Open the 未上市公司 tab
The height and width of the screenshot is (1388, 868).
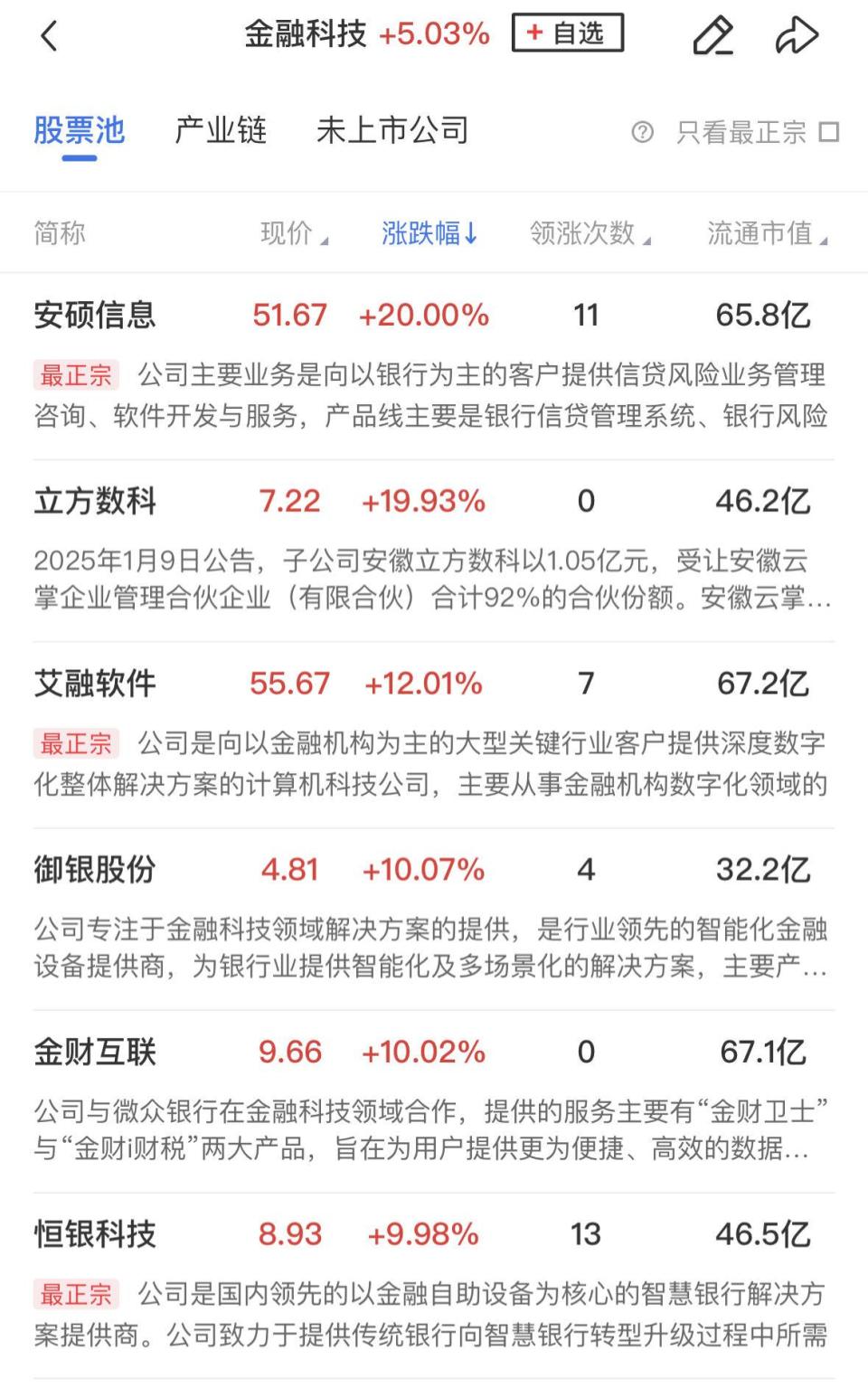392,130
